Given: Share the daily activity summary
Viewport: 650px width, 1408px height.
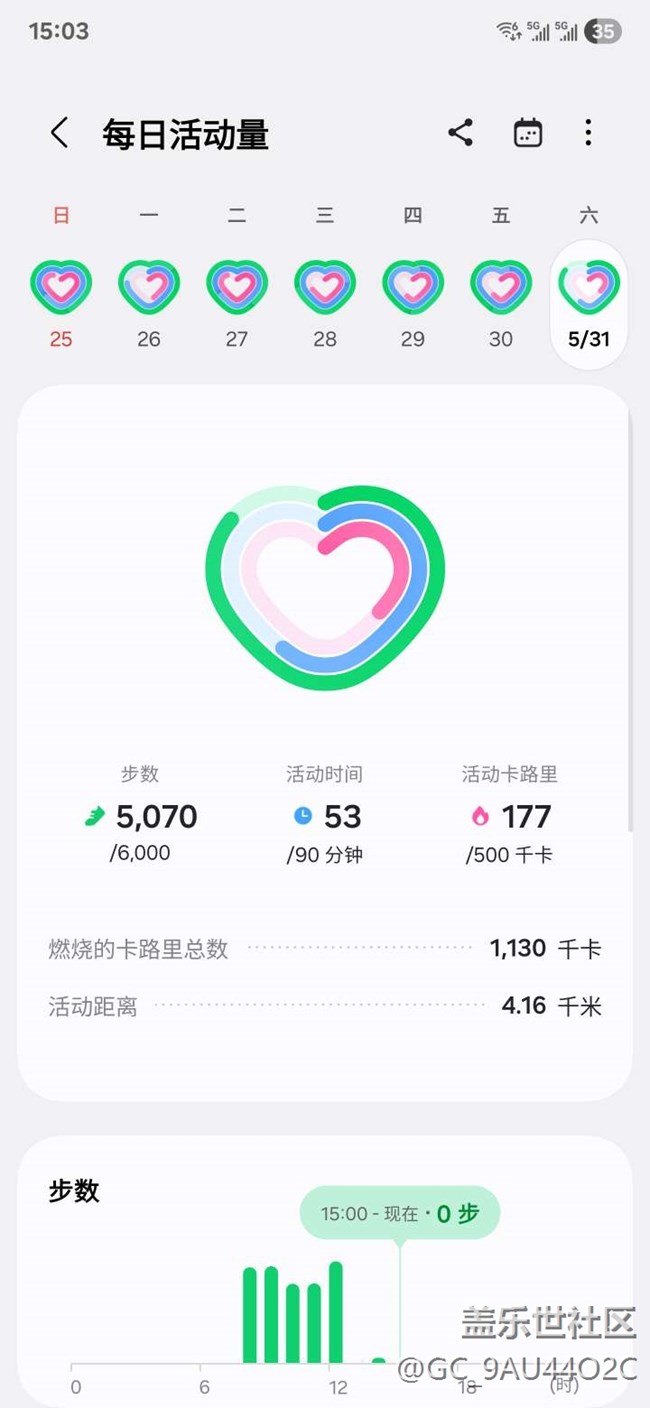Looking at the screenshot, I should click(460, 133).
